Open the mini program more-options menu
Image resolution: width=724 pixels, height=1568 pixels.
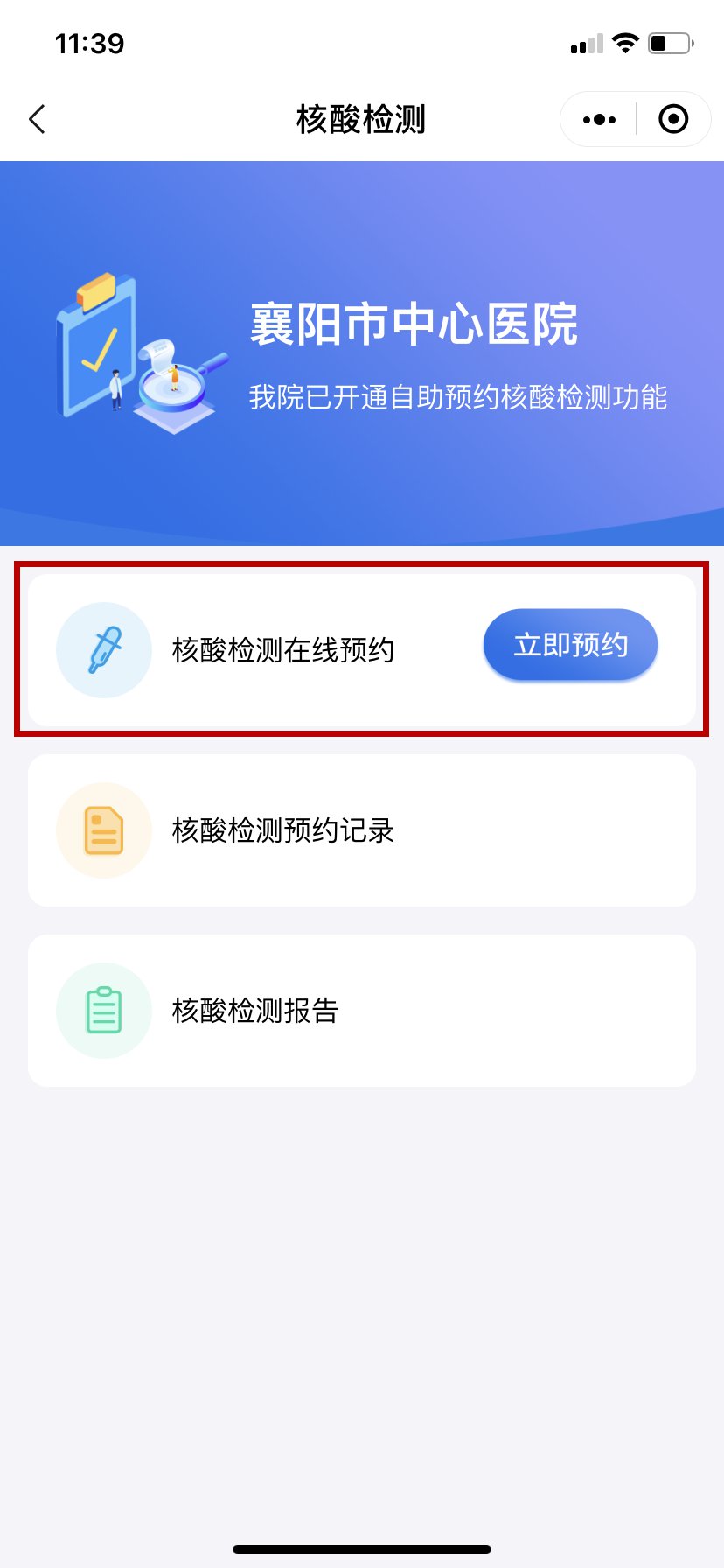pos(599,119)
